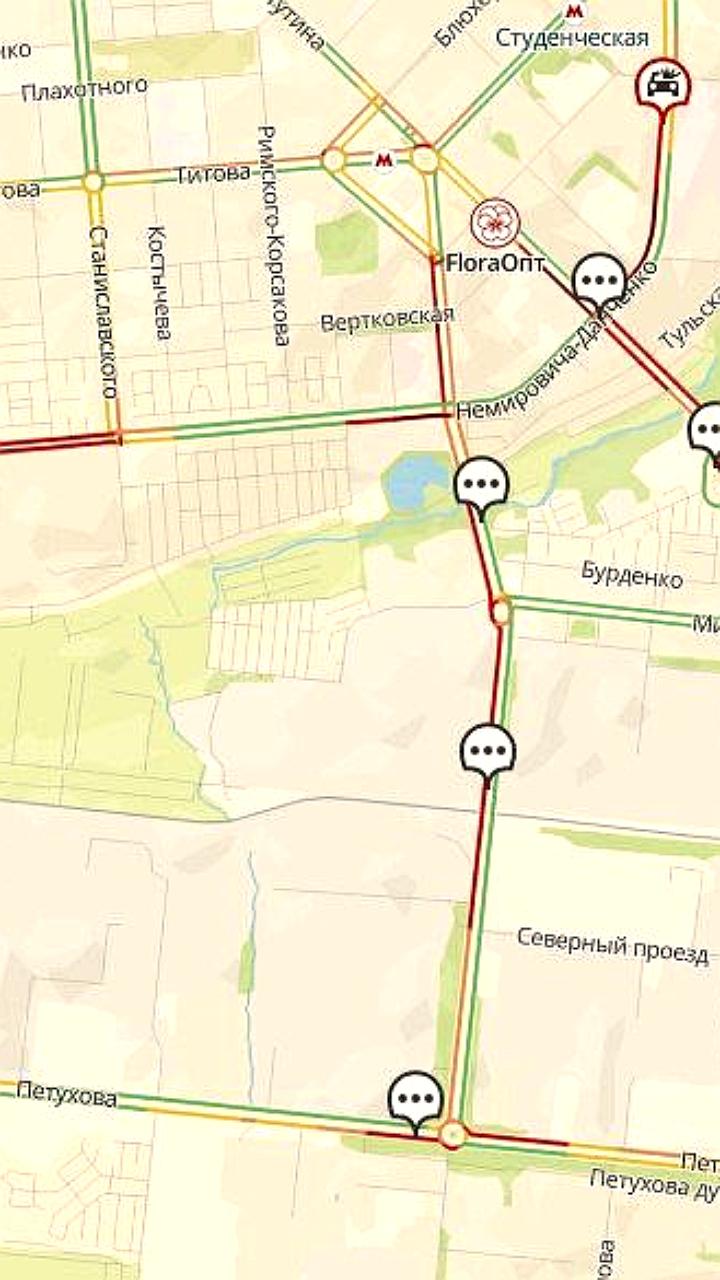Viewport: 720px width, 1280px height.
Task: Select the metro station icon on Титова
Action: (383, 160)
